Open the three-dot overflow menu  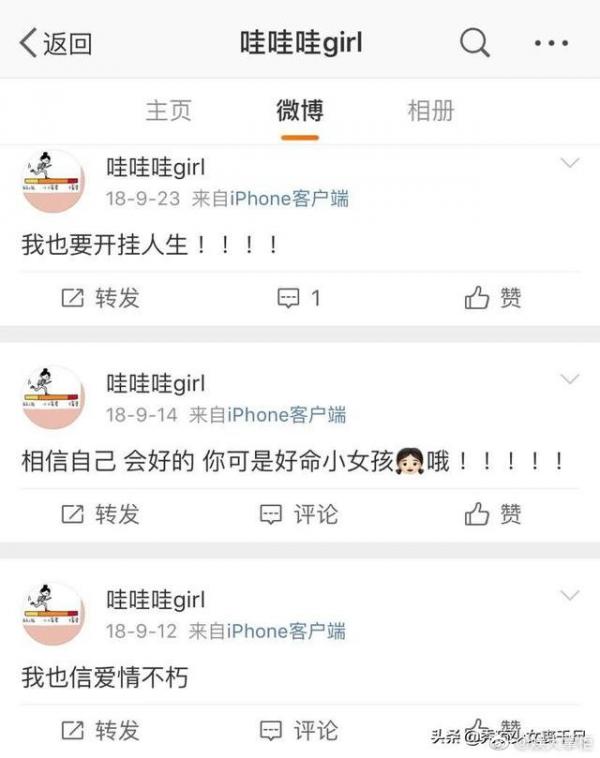coord(551,43)
